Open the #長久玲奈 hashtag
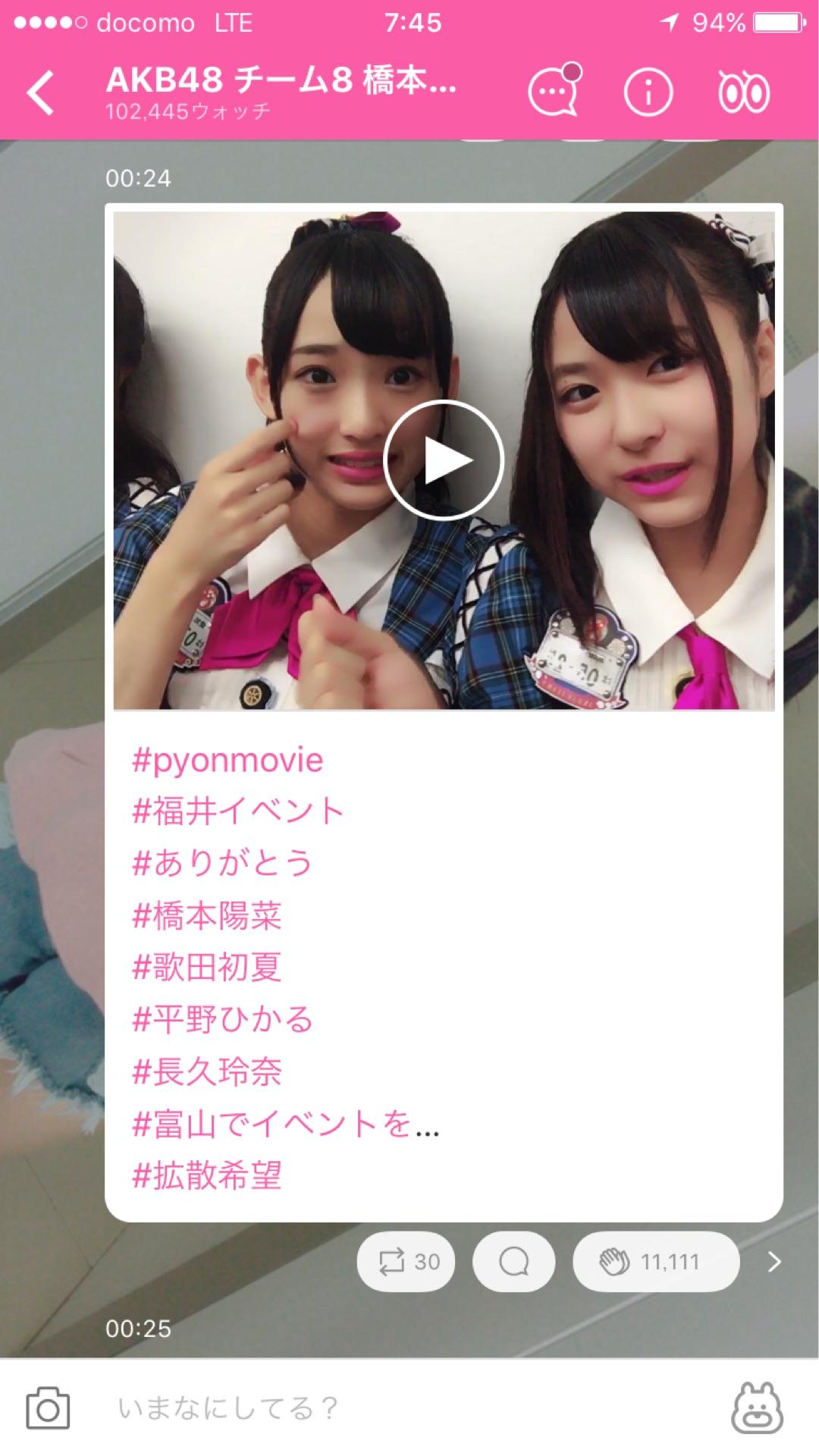The width and height of the screenshot is (819, 1456). (x=207, y=1072)
